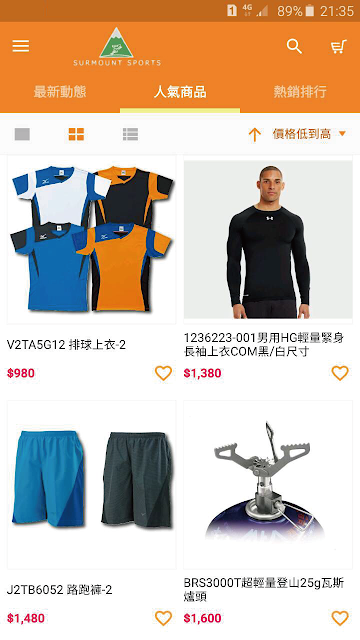This screenshot has width=360, height=640.
Task: Like the BRS3000T stove with heart
Action: point(340,618)
